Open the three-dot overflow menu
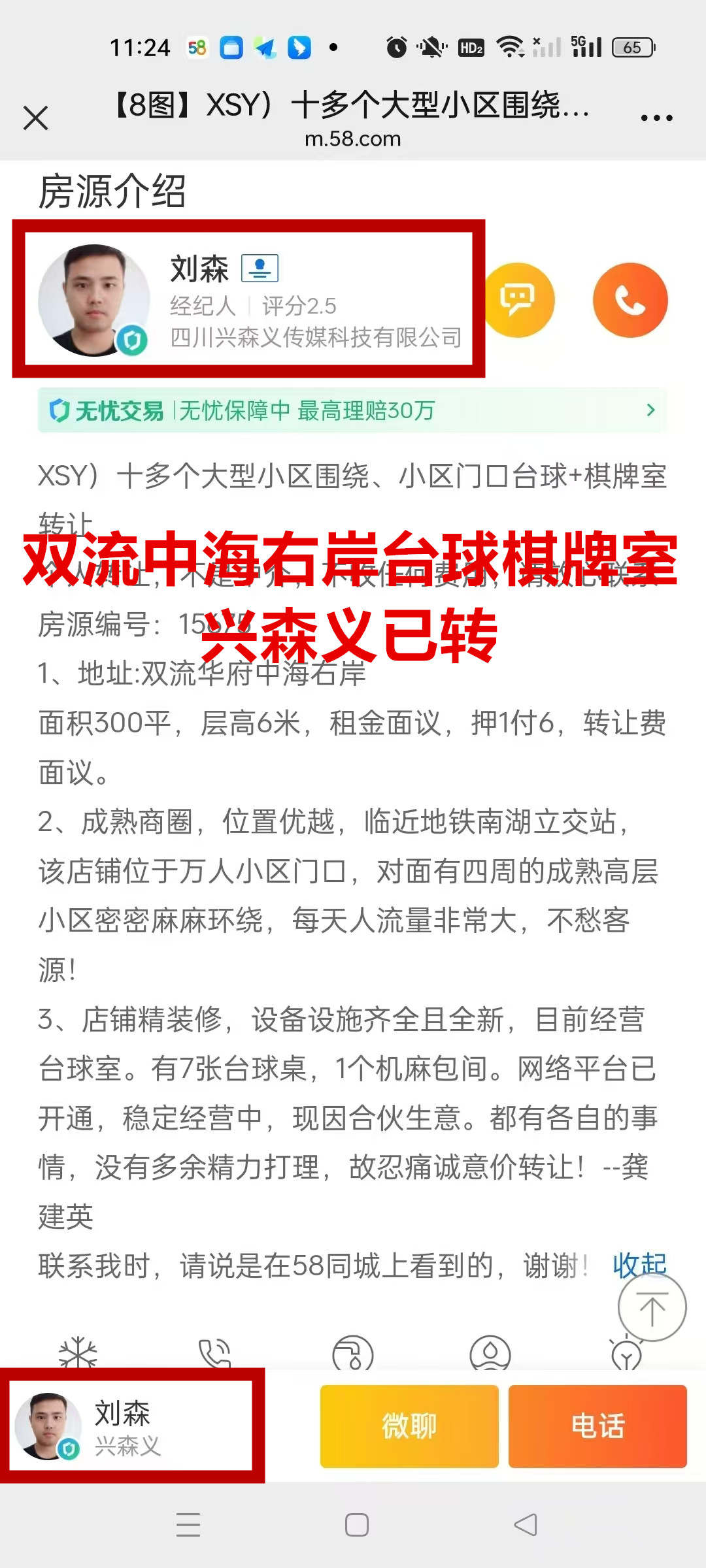This screenshot has height=1568, width=706. 656,118
